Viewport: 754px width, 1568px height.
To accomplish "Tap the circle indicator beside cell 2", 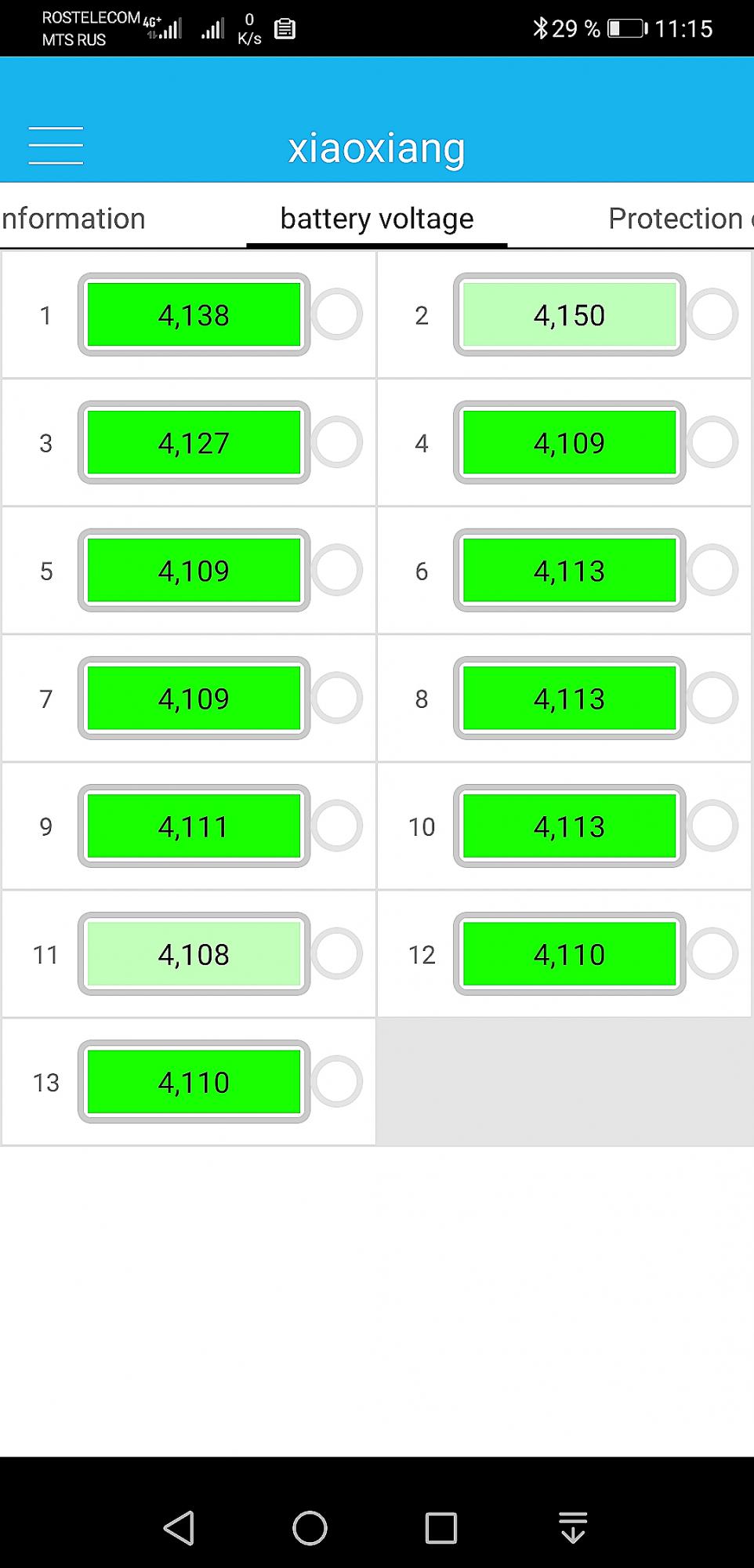I will (712, 314).
